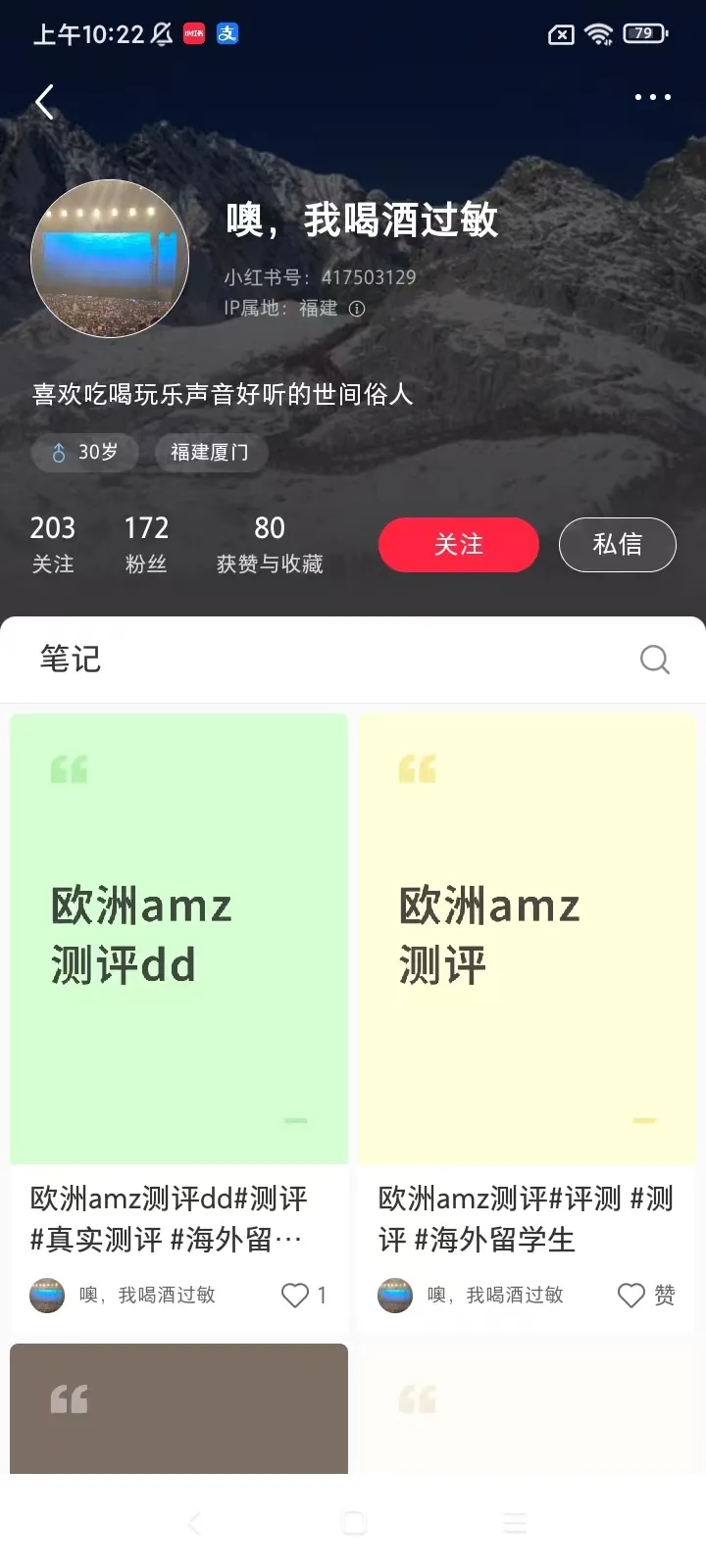Open the three-dot more options menu

tap(651, 97)
